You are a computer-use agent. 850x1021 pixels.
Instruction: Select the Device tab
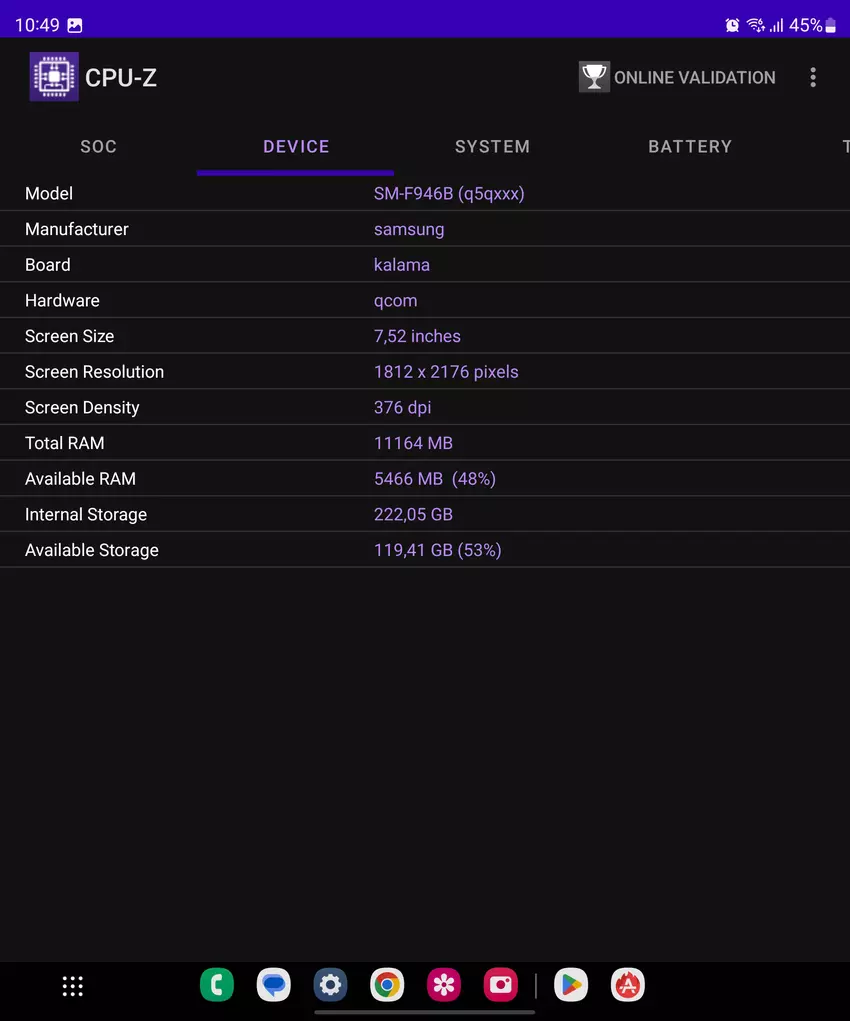[x=296, y=147]
